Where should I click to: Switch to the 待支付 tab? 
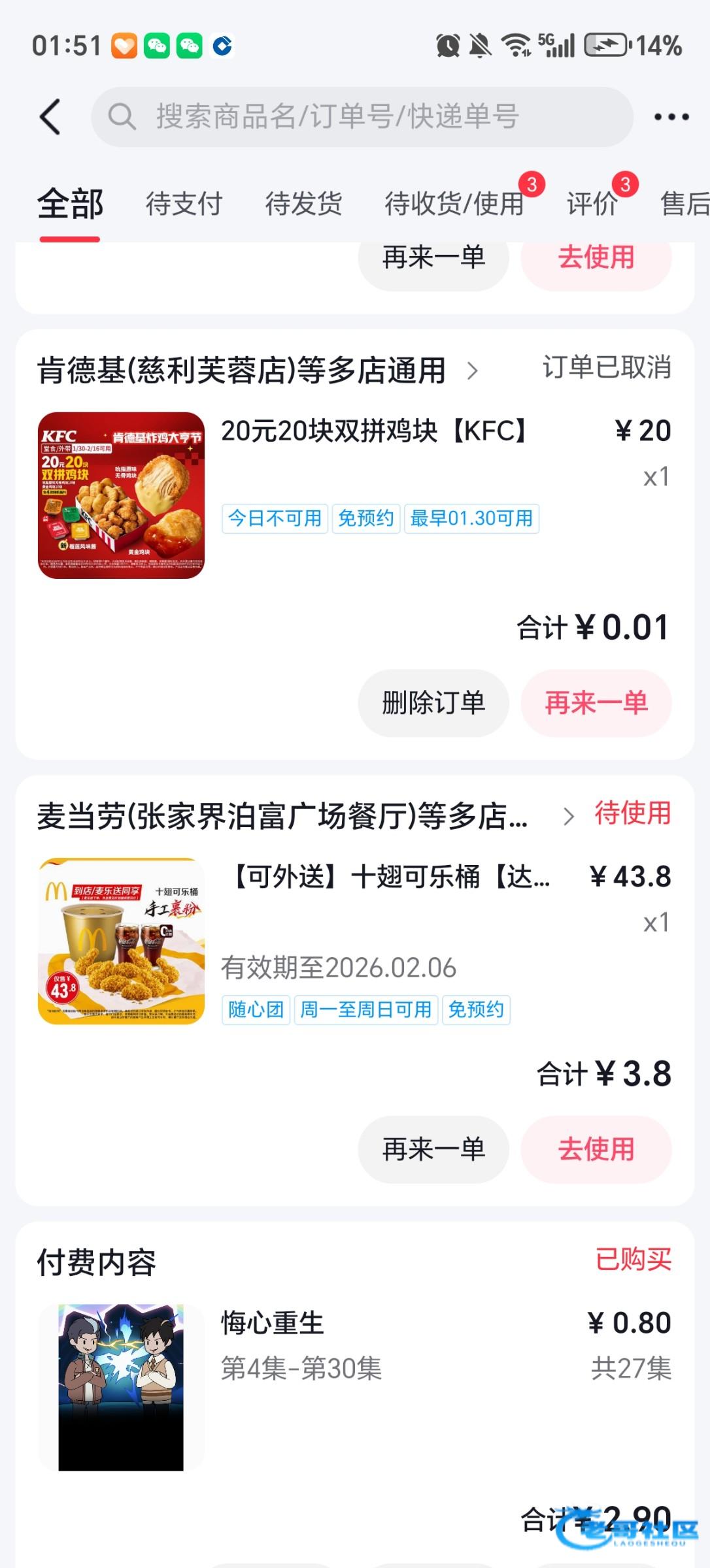184,204
